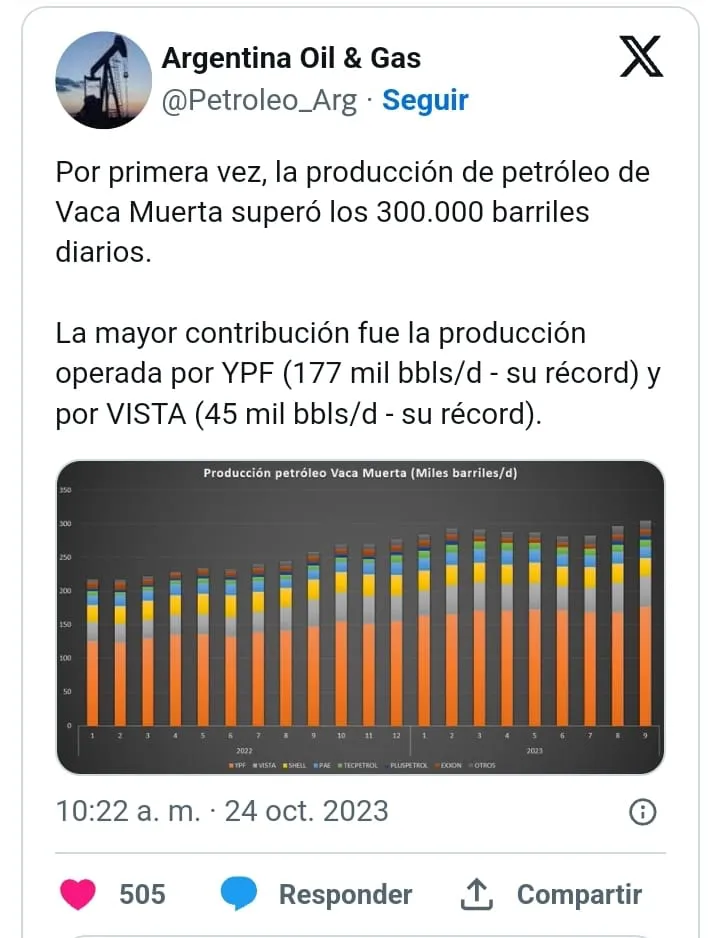Viewport: 720px width, 938px height.
Task: Open the tweet date 24 oct. 2023
Action: point(222,810)
